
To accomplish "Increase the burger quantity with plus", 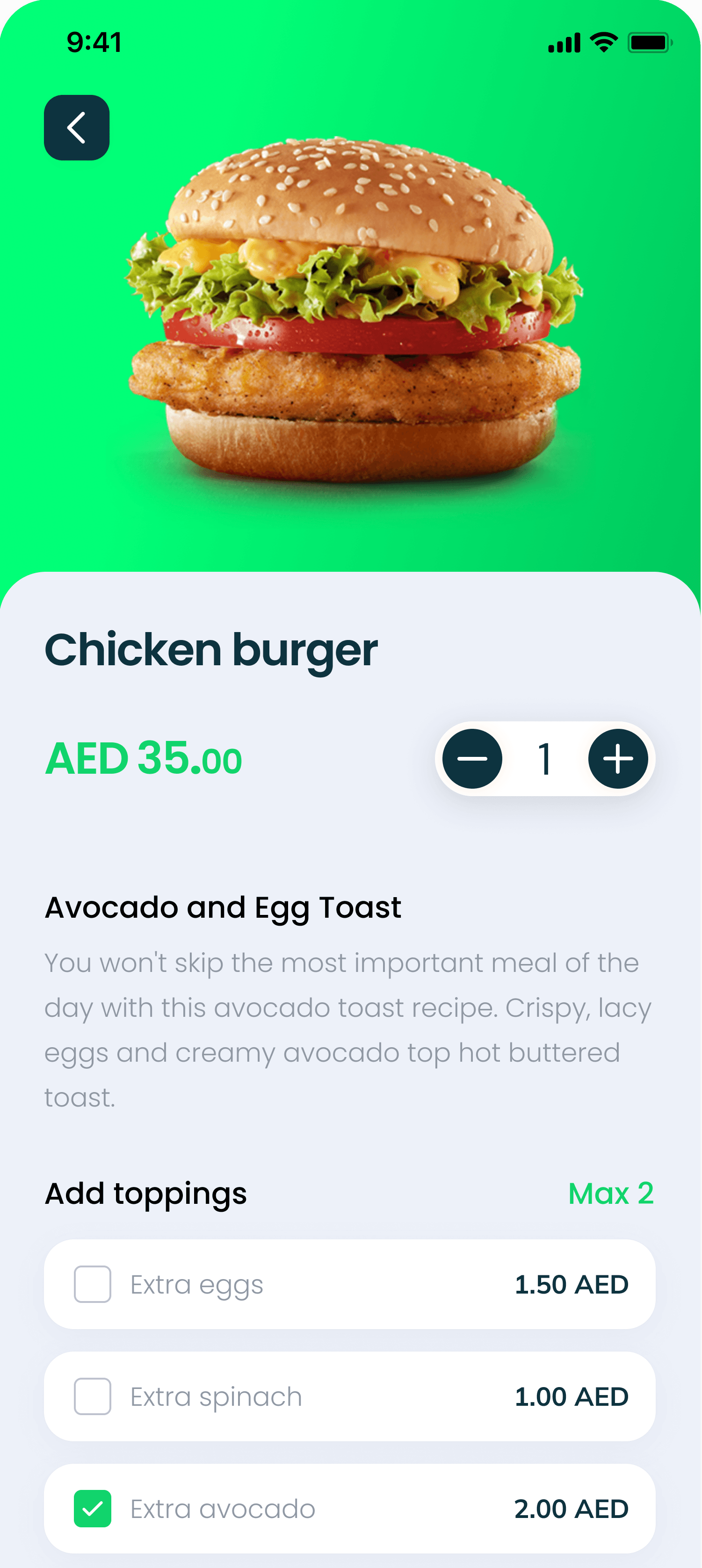I will (617, 758).
